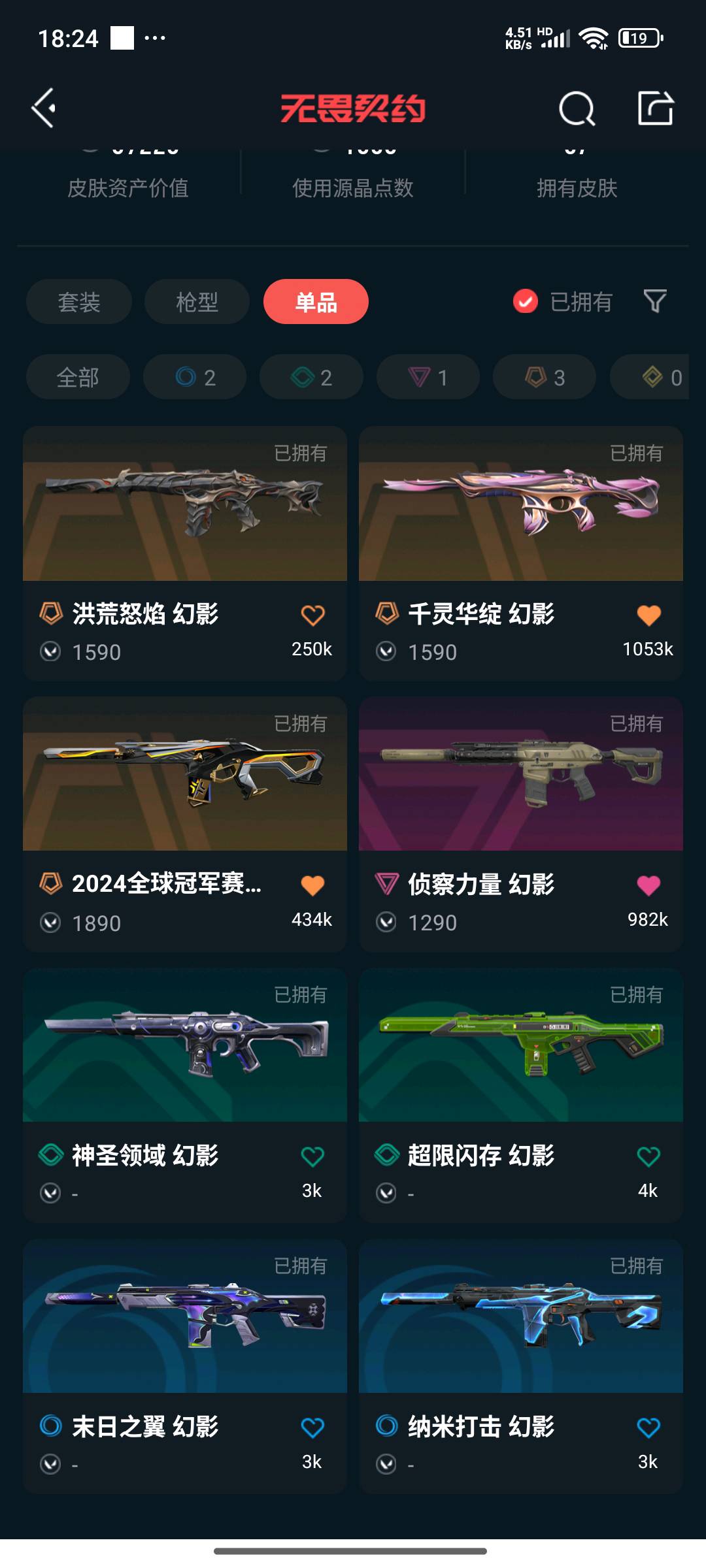Open the search icon in the header
Image resolution: width=706 pixels, height=1568 pixels.
(x=577, y=108)
